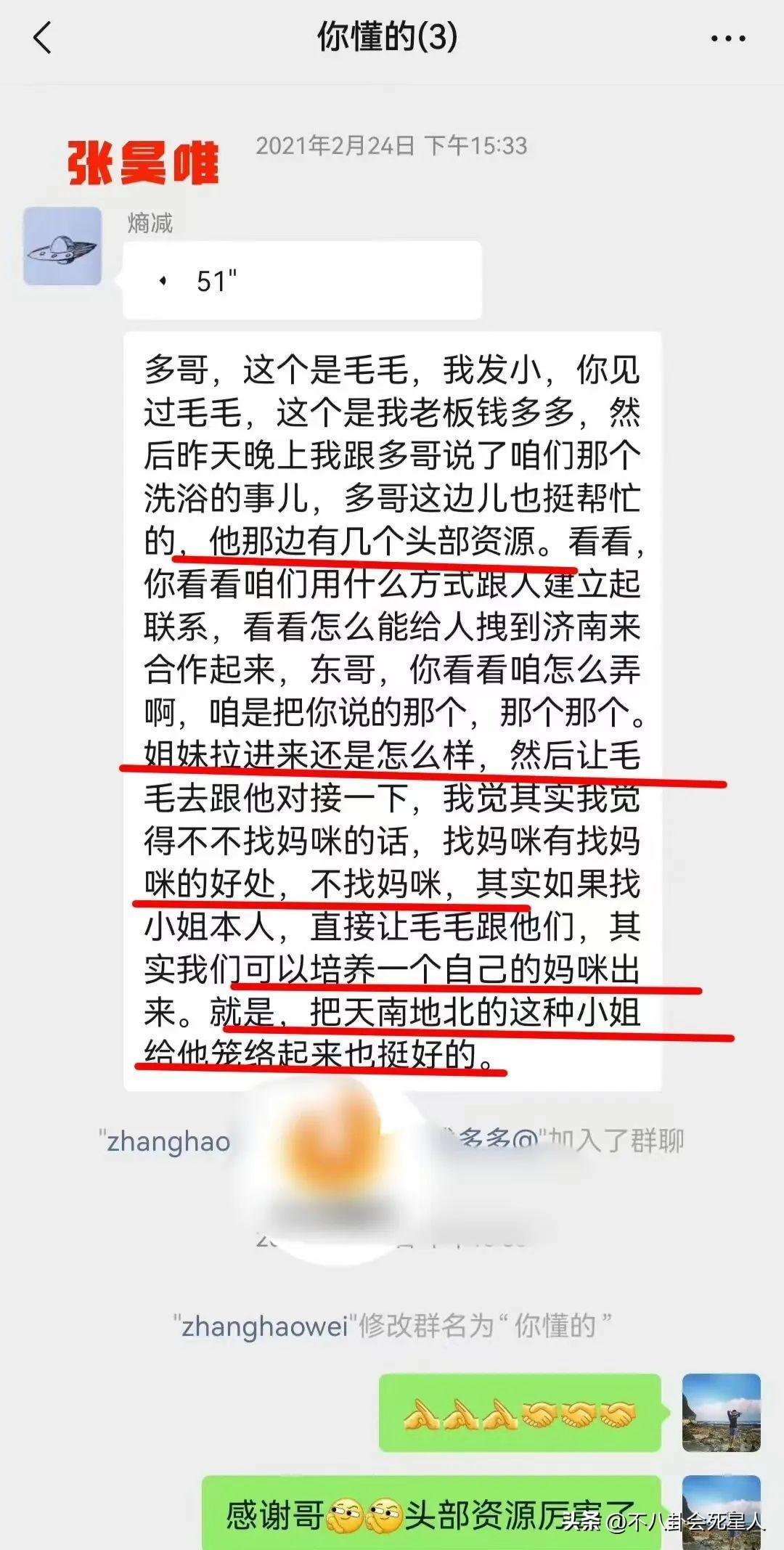Open your own avatar beside the emoji message

(720, 1413)
